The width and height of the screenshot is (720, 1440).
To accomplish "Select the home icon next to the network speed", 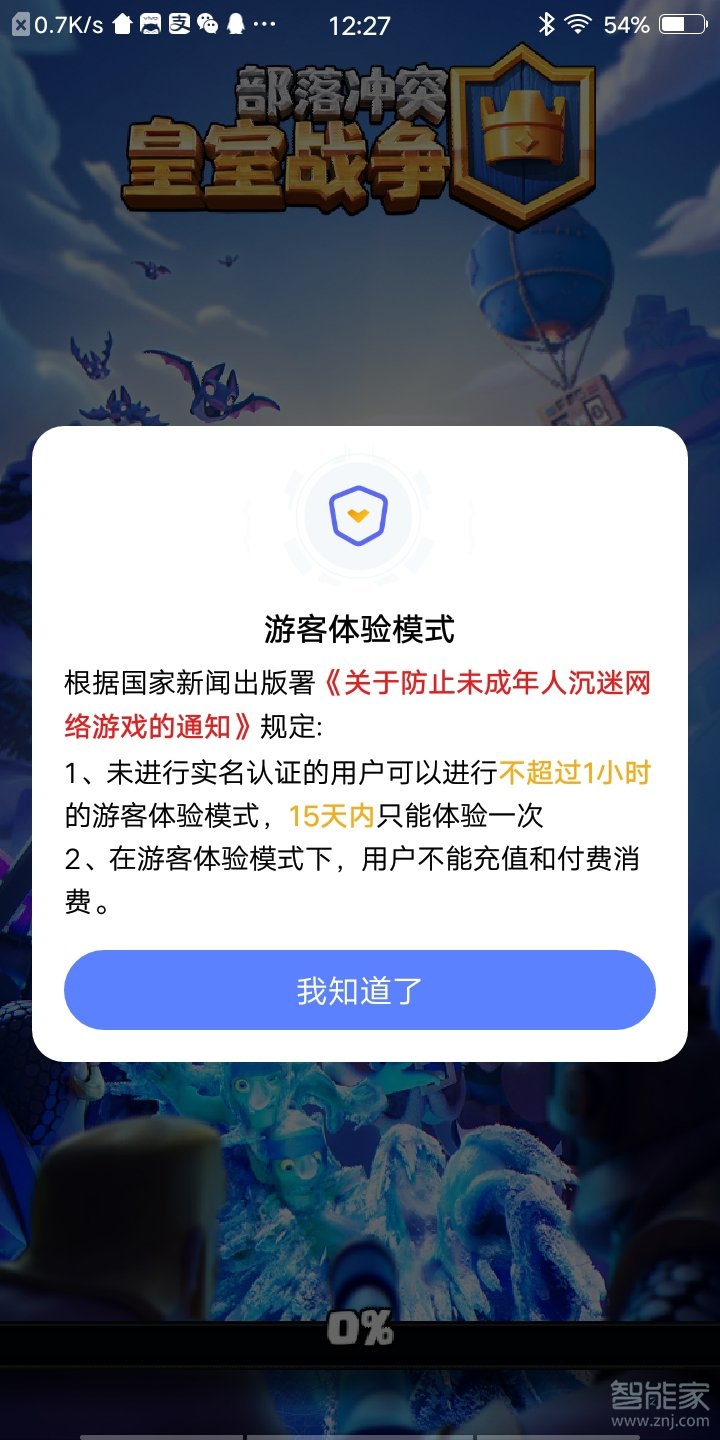I will [x=121, y=25].
